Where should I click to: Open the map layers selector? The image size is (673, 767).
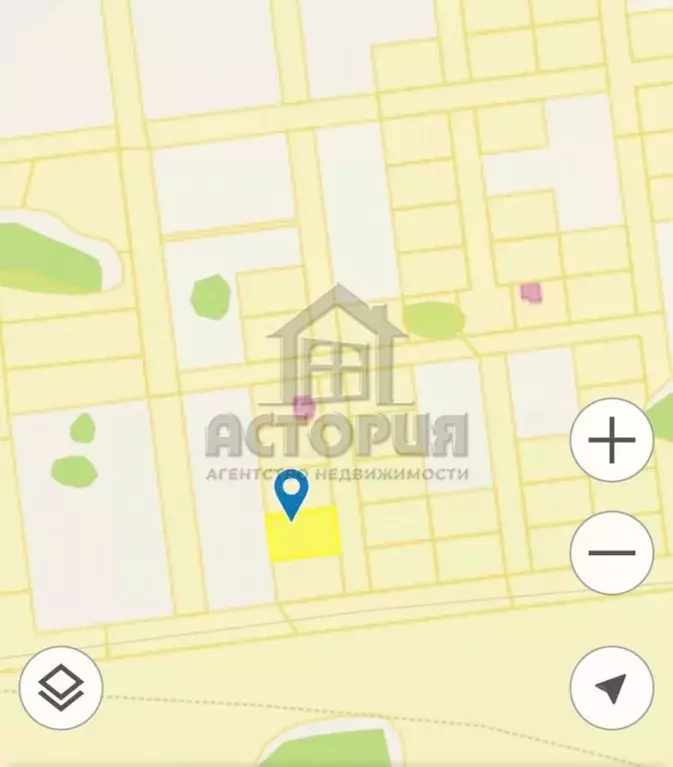[x=61, y=687]
